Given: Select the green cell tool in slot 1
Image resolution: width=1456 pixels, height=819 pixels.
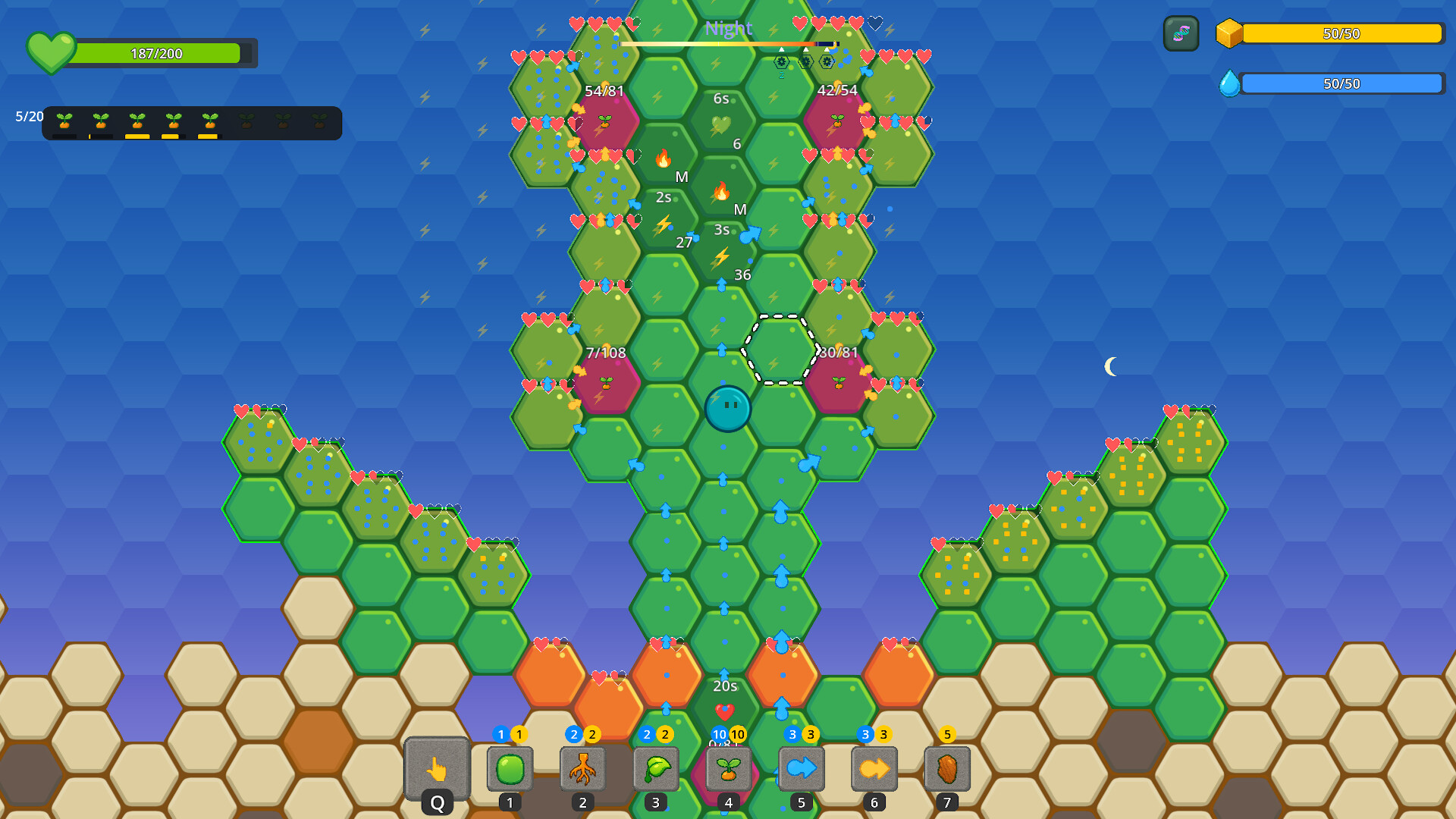Looking at the screenshot, I should 510,769.
